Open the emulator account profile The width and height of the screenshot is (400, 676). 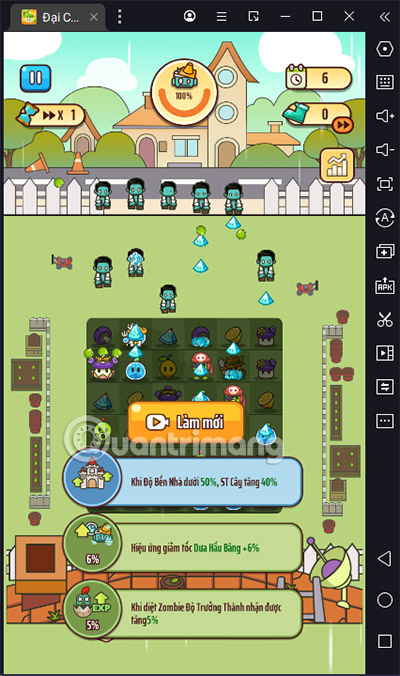click(x=190, y=16)
